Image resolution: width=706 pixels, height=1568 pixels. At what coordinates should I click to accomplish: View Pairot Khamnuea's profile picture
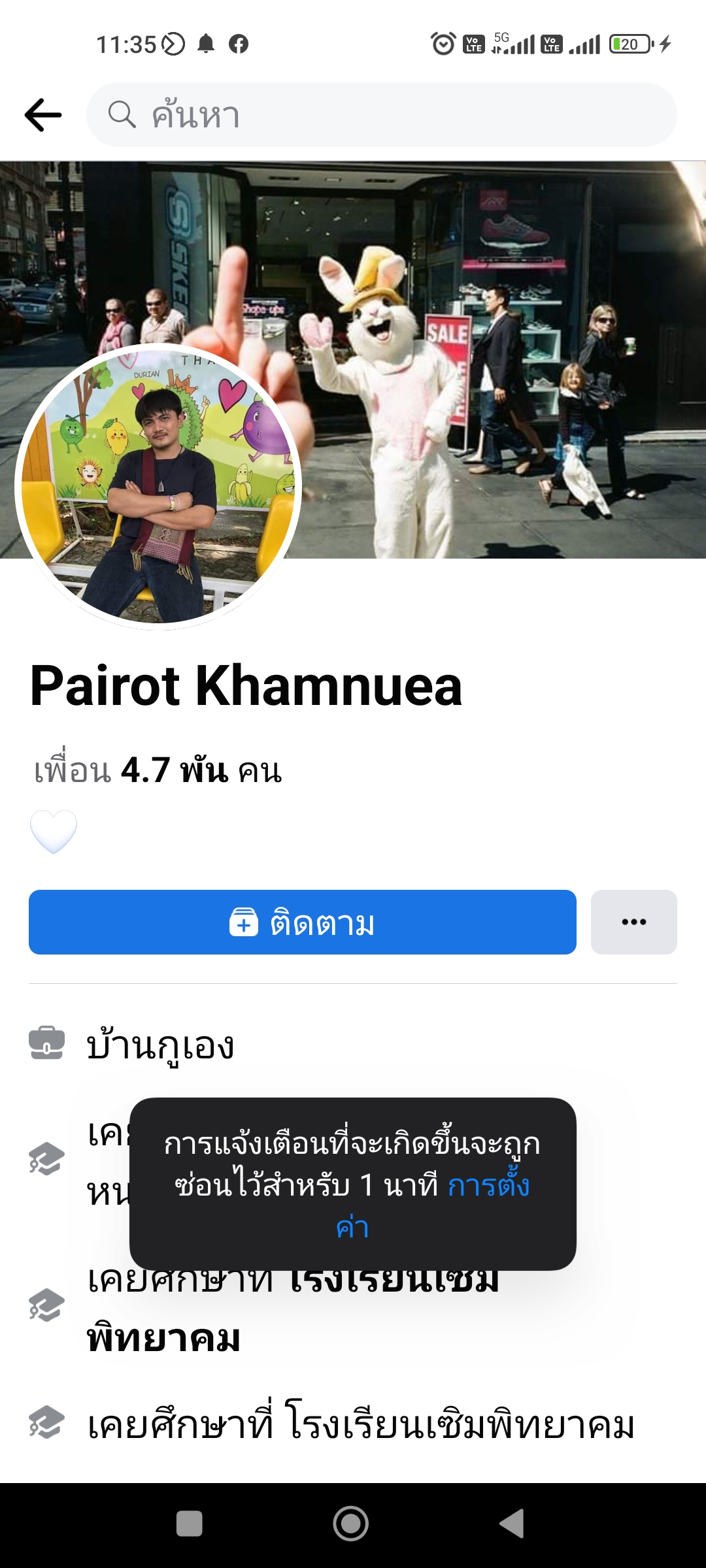click(x=158, y=487)
